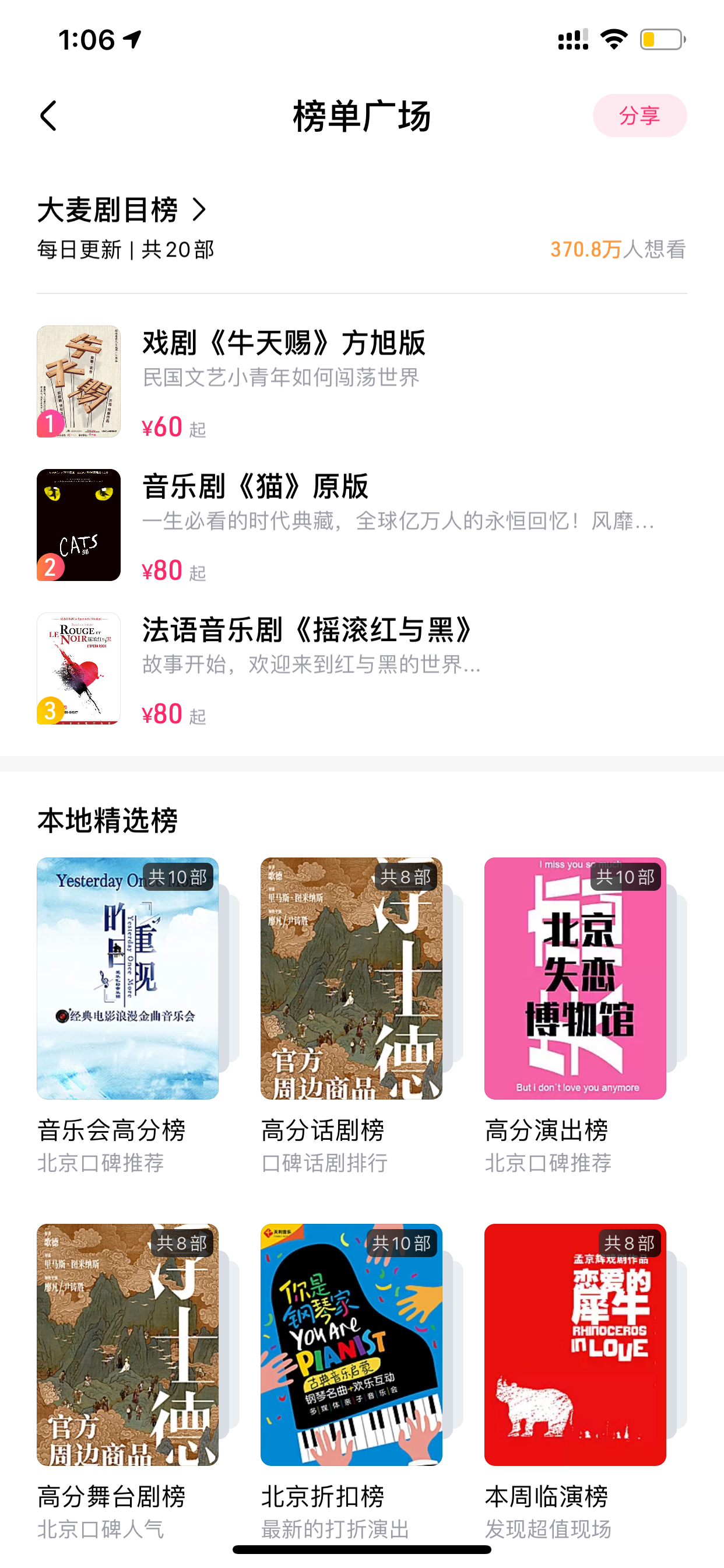
Task: Open the 高分演出榜 chart card
Action: [x=575, y=1016]
